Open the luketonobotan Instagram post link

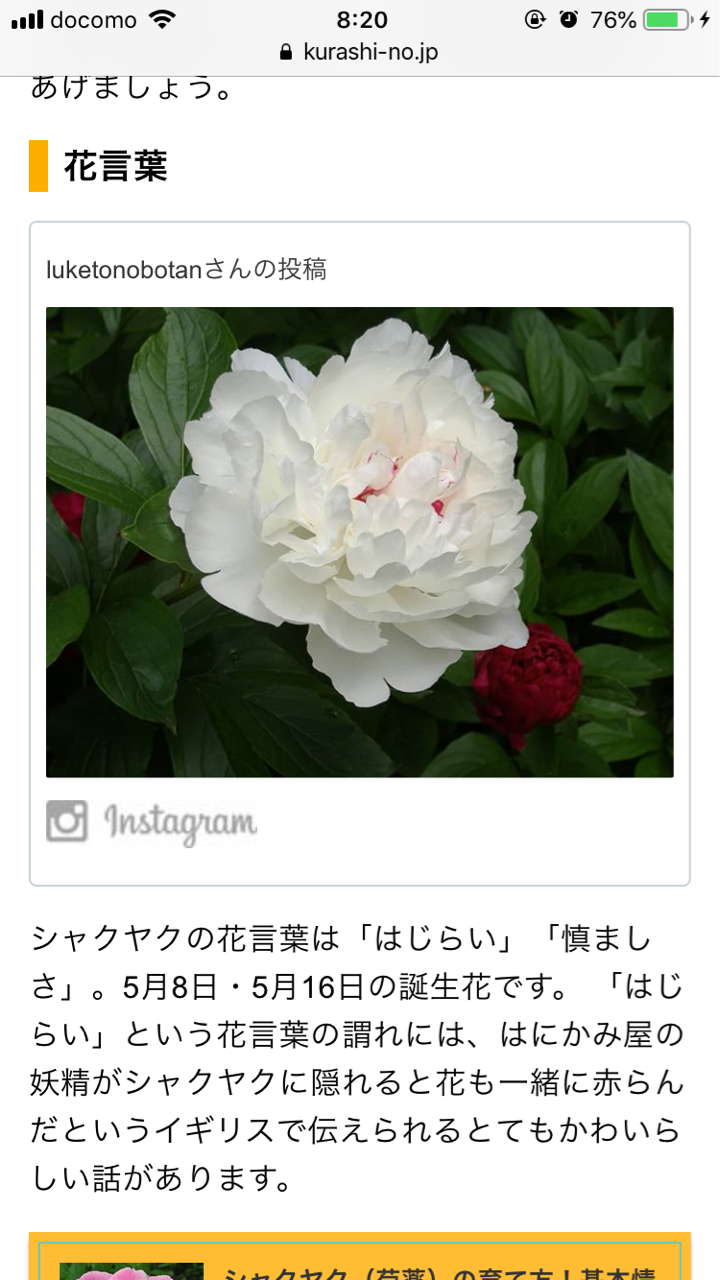point(186,269)
